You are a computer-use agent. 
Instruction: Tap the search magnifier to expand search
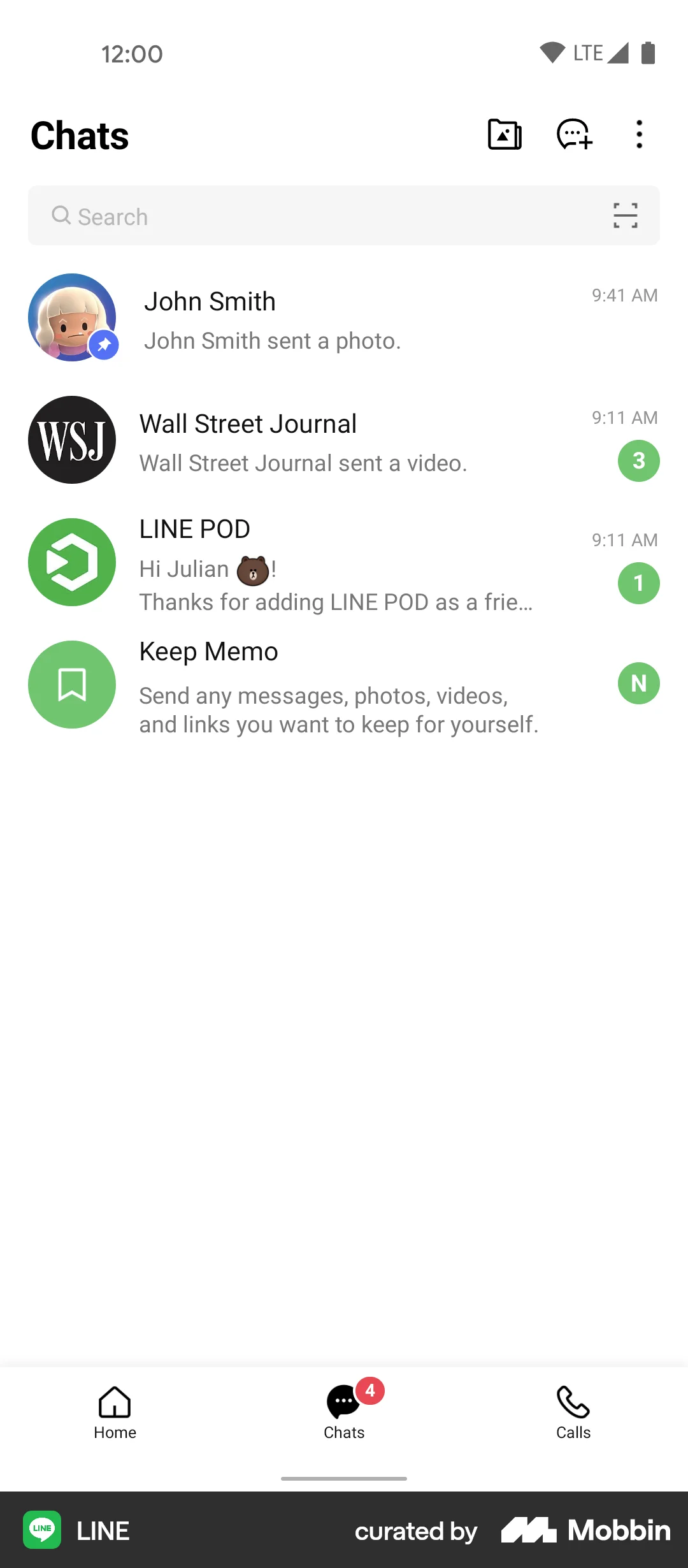tap(62, 216)
